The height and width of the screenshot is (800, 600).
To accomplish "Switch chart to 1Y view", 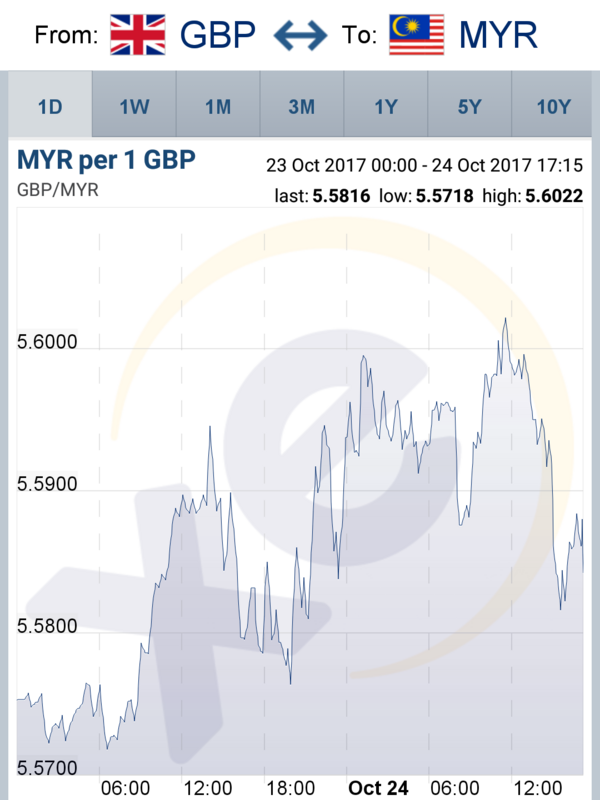I will coord(386,106).
